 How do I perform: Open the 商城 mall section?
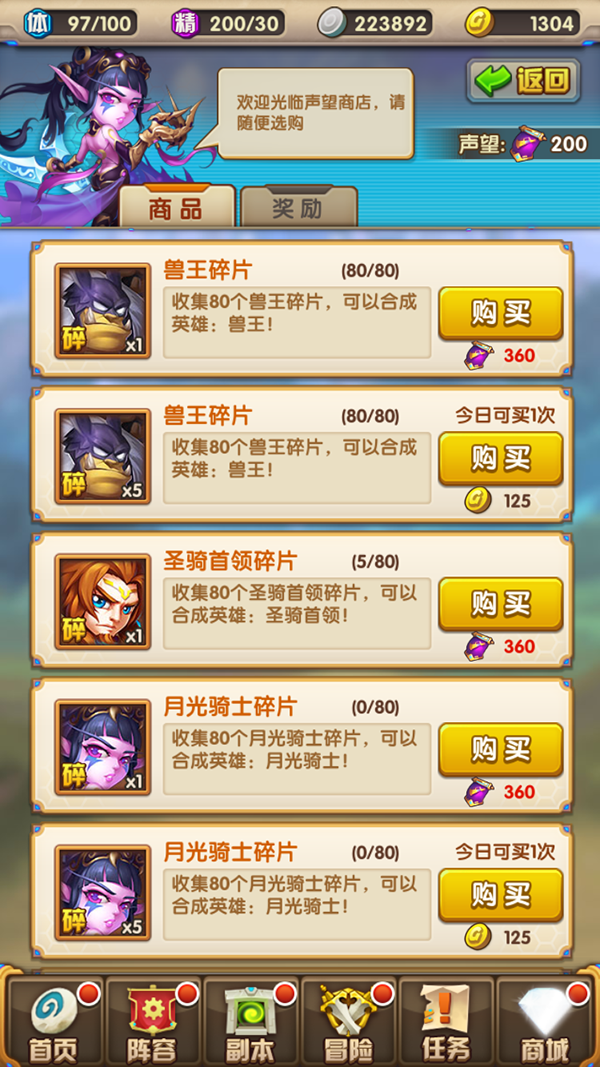coord(545,1022)
